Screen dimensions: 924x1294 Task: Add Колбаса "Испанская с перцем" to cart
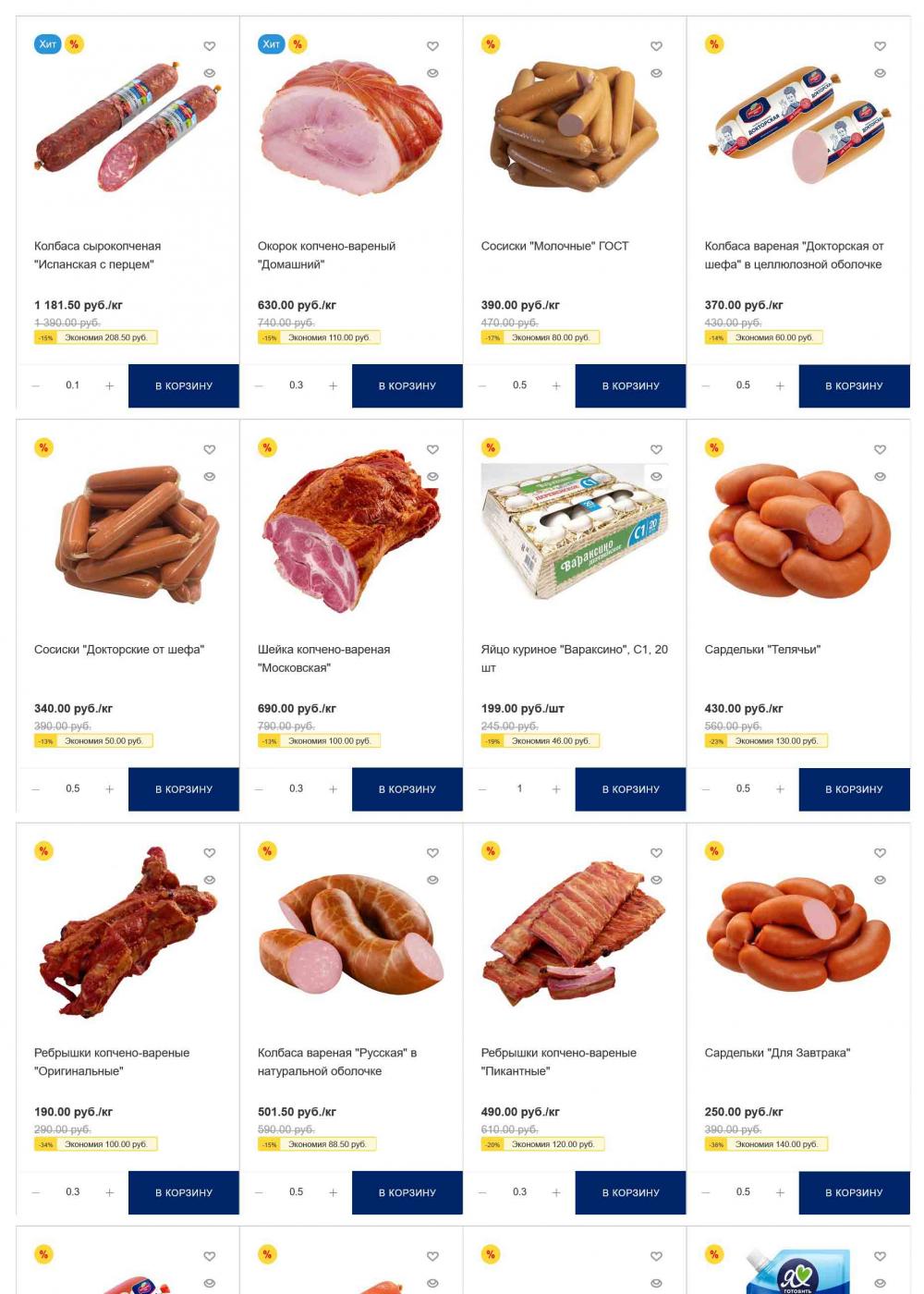[x=183, y=385]
